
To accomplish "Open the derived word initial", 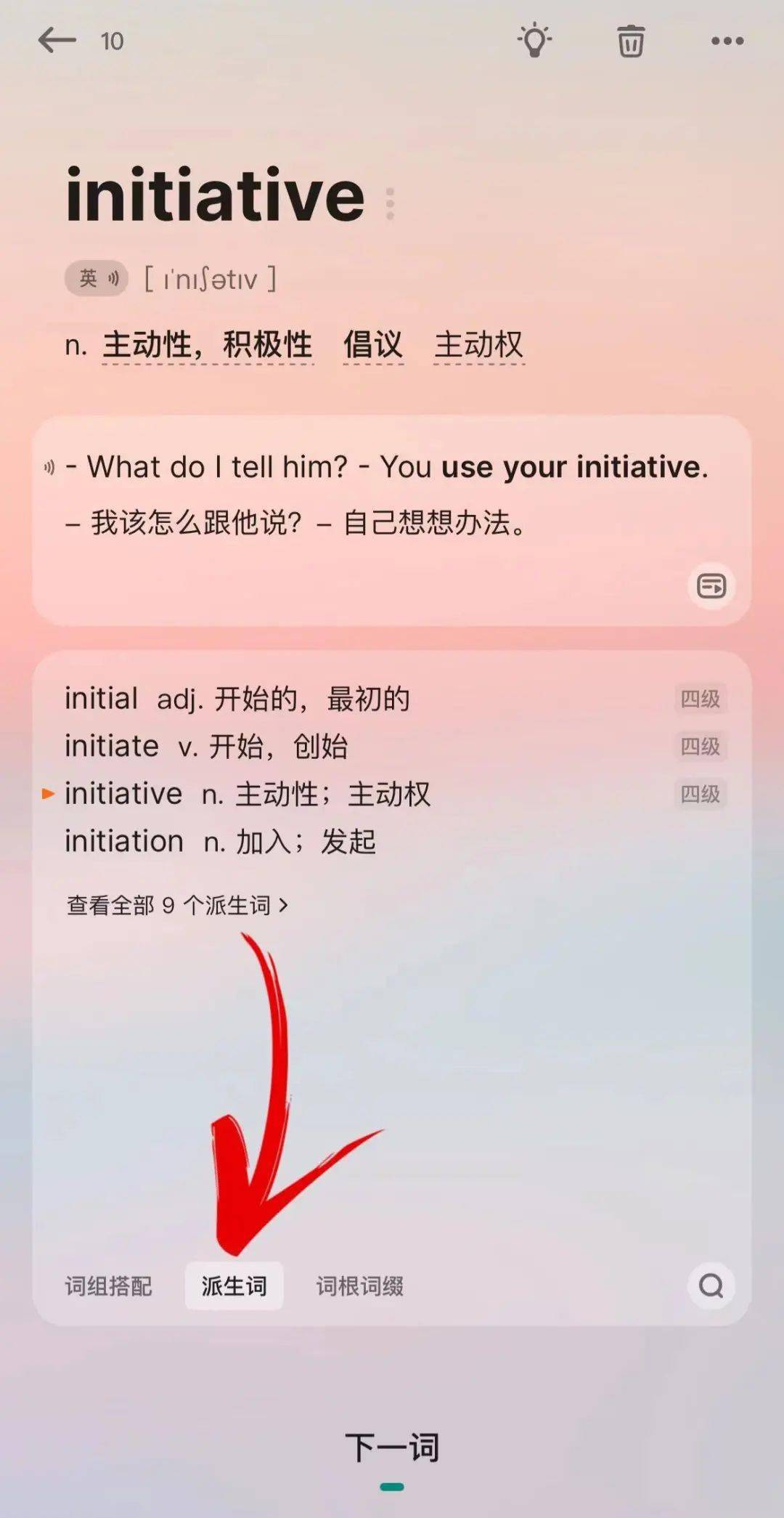I will click(101, 699).
